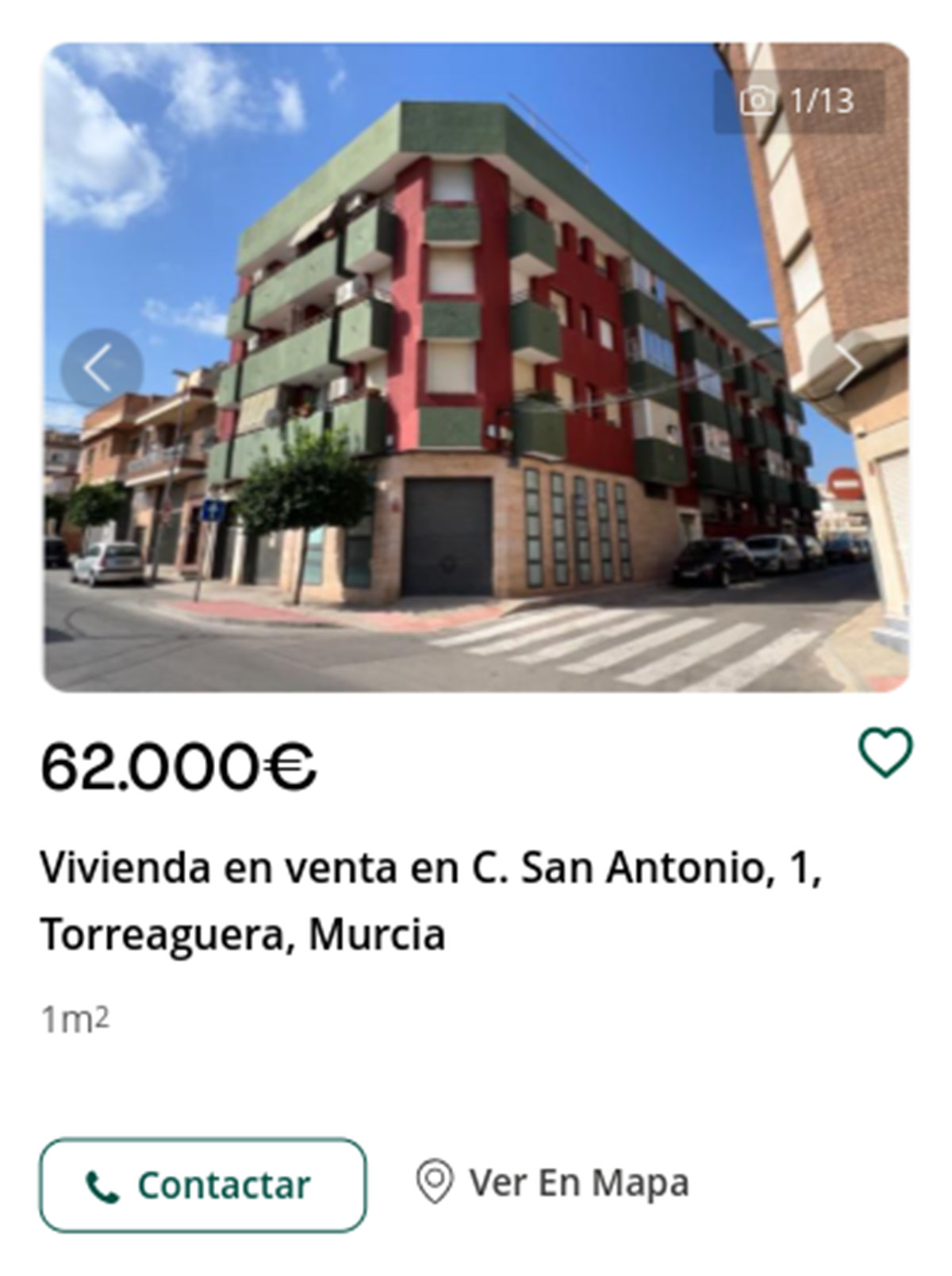Save this listing with the heart icon
Screen dimensions: 952x1276
(x=885, y=752)
